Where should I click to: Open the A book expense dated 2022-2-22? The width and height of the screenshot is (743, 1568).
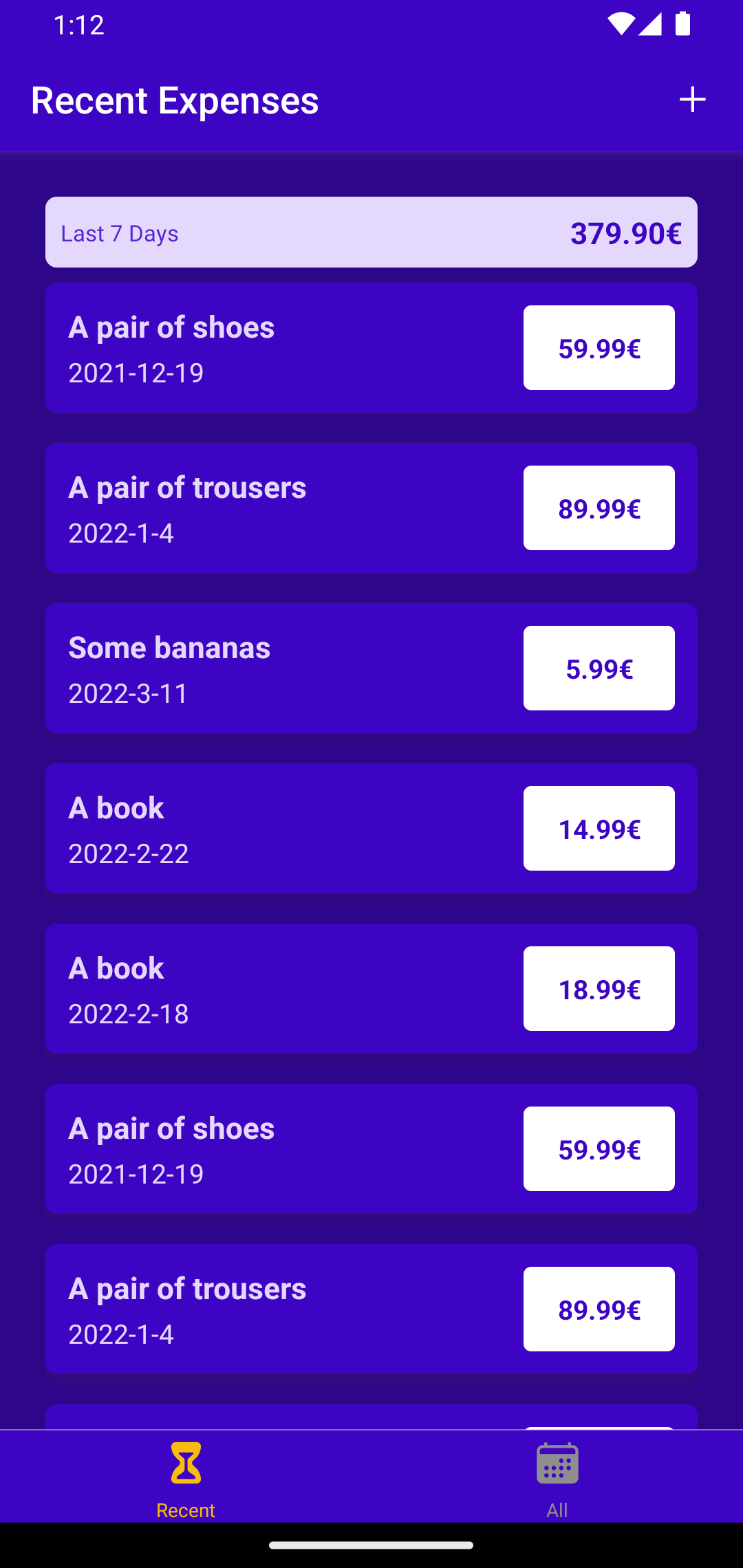pos(275,827)
